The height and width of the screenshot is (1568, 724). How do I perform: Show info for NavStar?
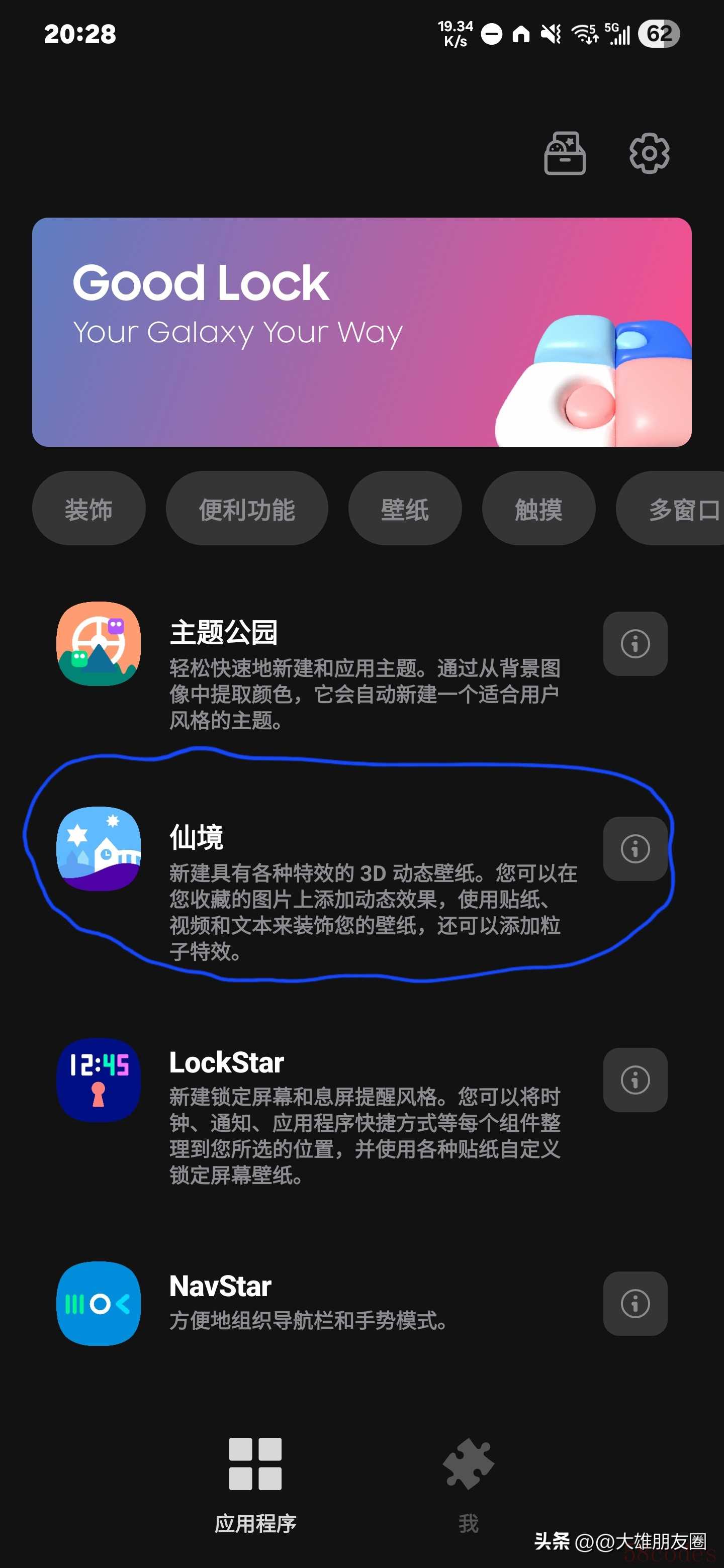pyautogui.click(x=635, y=1303)
